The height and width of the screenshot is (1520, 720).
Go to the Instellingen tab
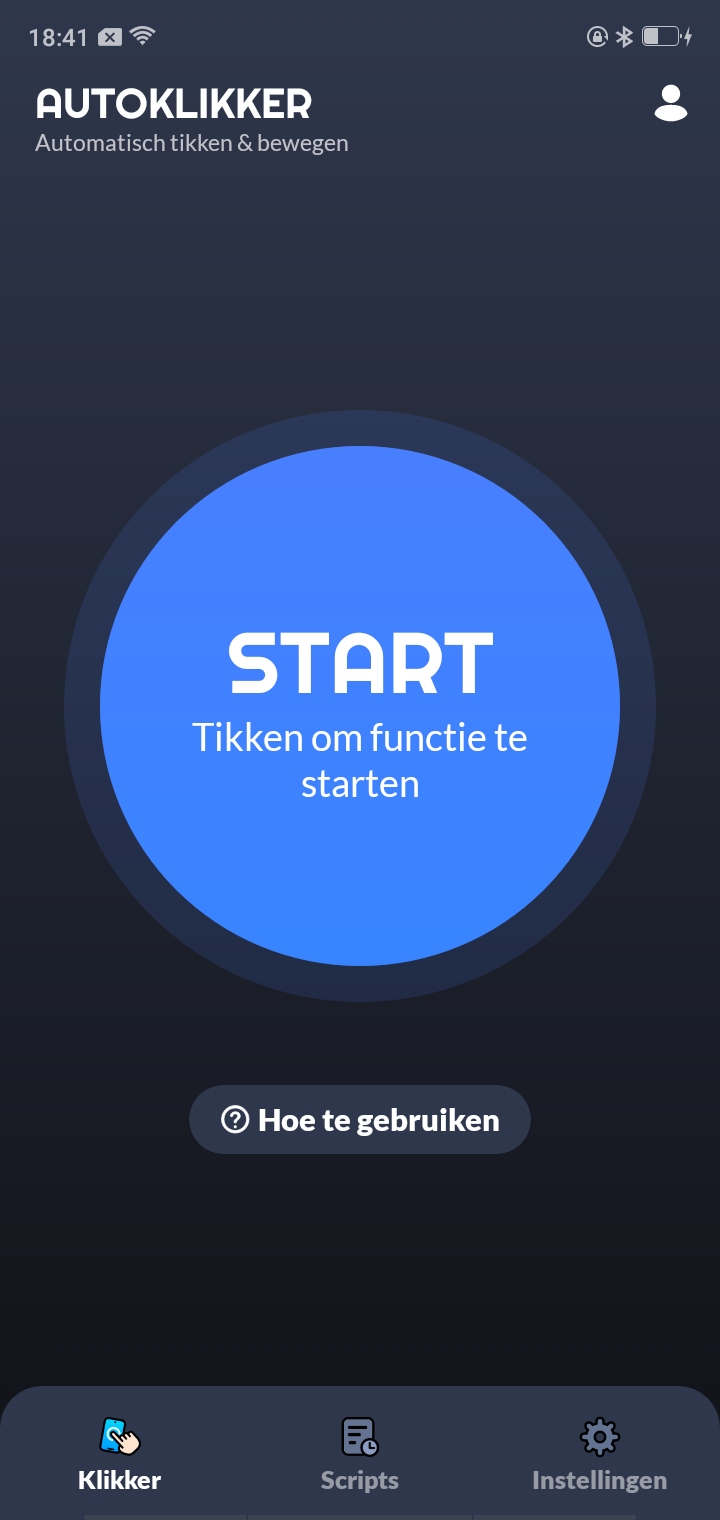tap(599, 1455)
